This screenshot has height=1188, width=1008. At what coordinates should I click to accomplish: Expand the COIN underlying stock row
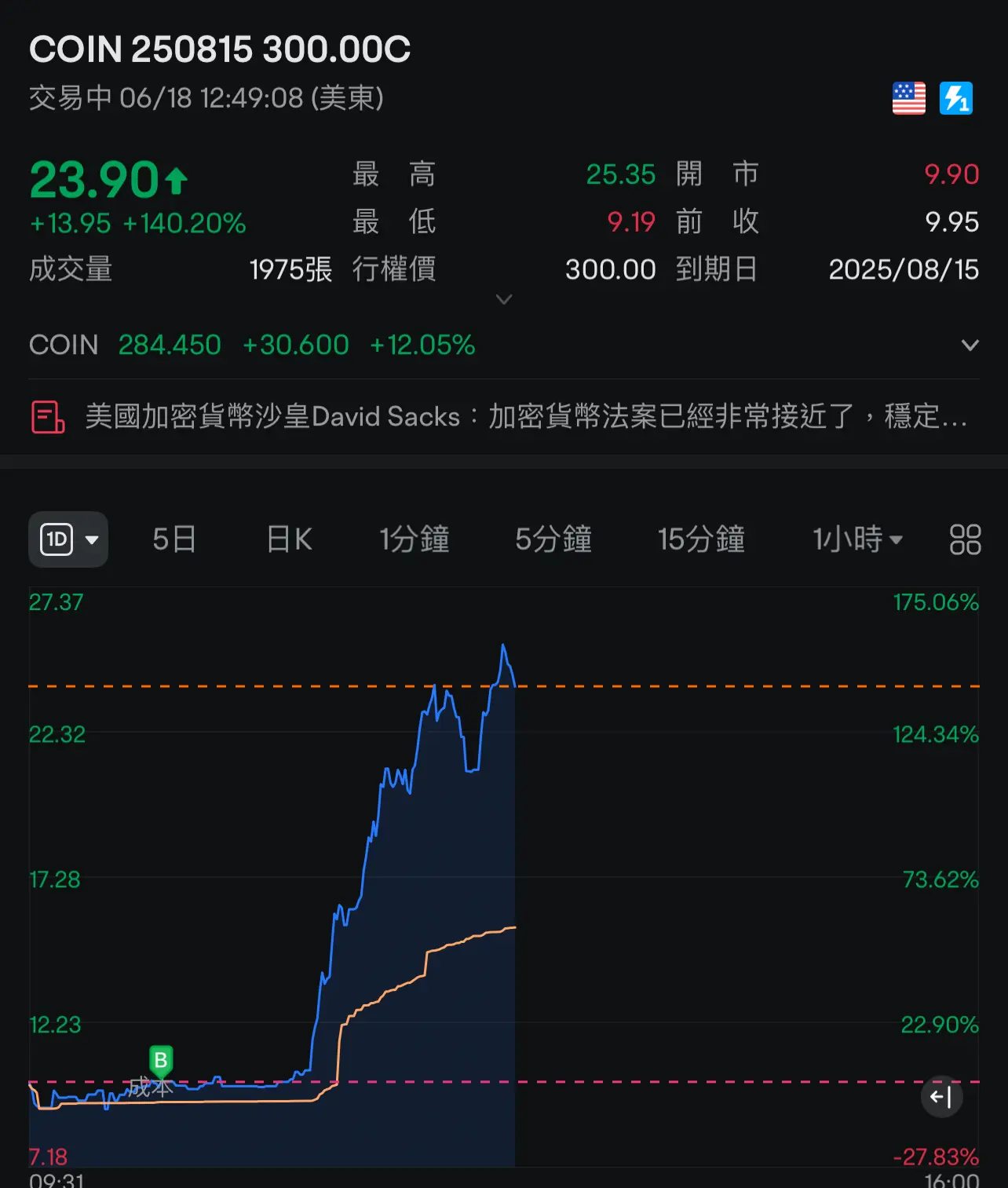pyautogui.click(x=970, y=345)
